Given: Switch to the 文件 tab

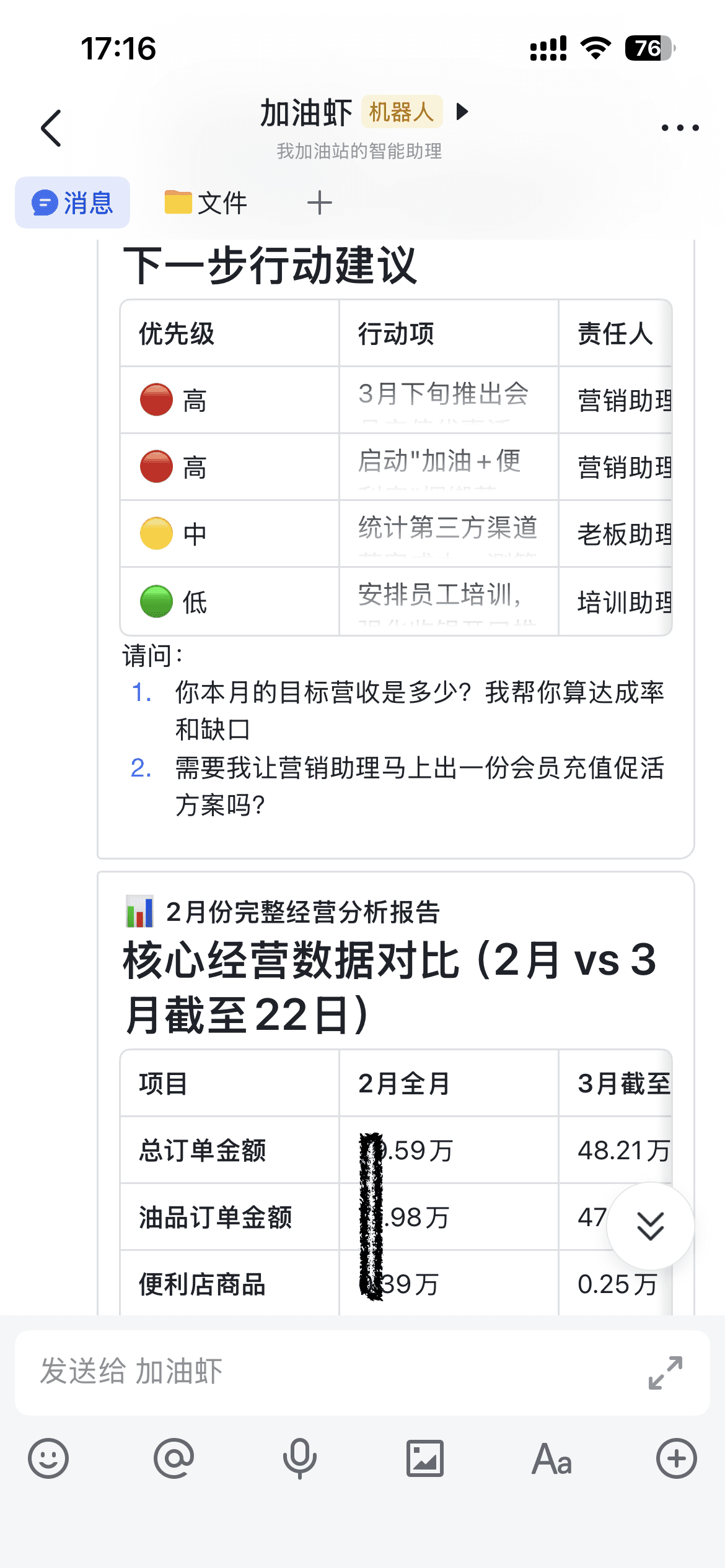Looking at the screenshot, I should pos(204,201).
